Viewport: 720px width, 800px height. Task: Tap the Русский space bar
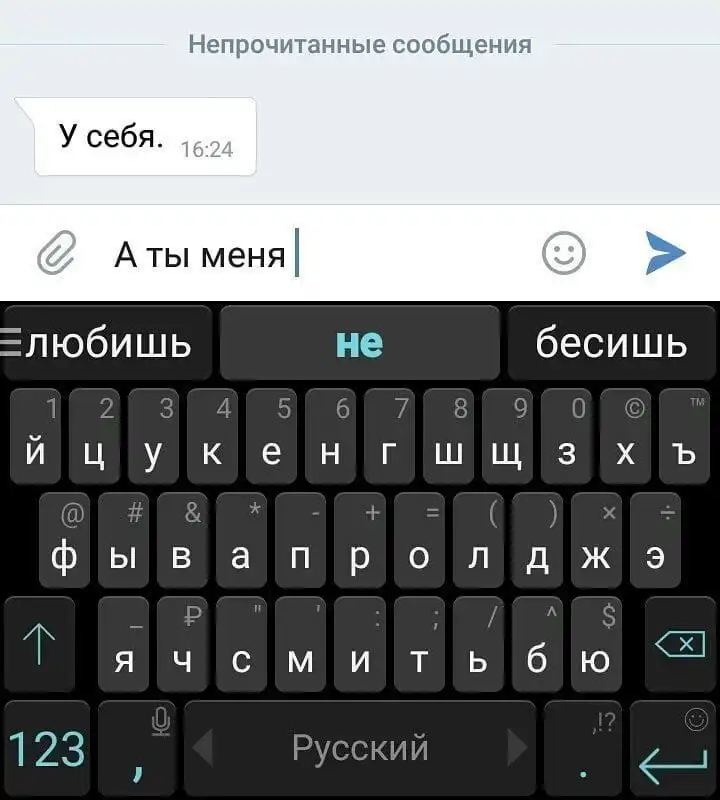pos(360,748)
